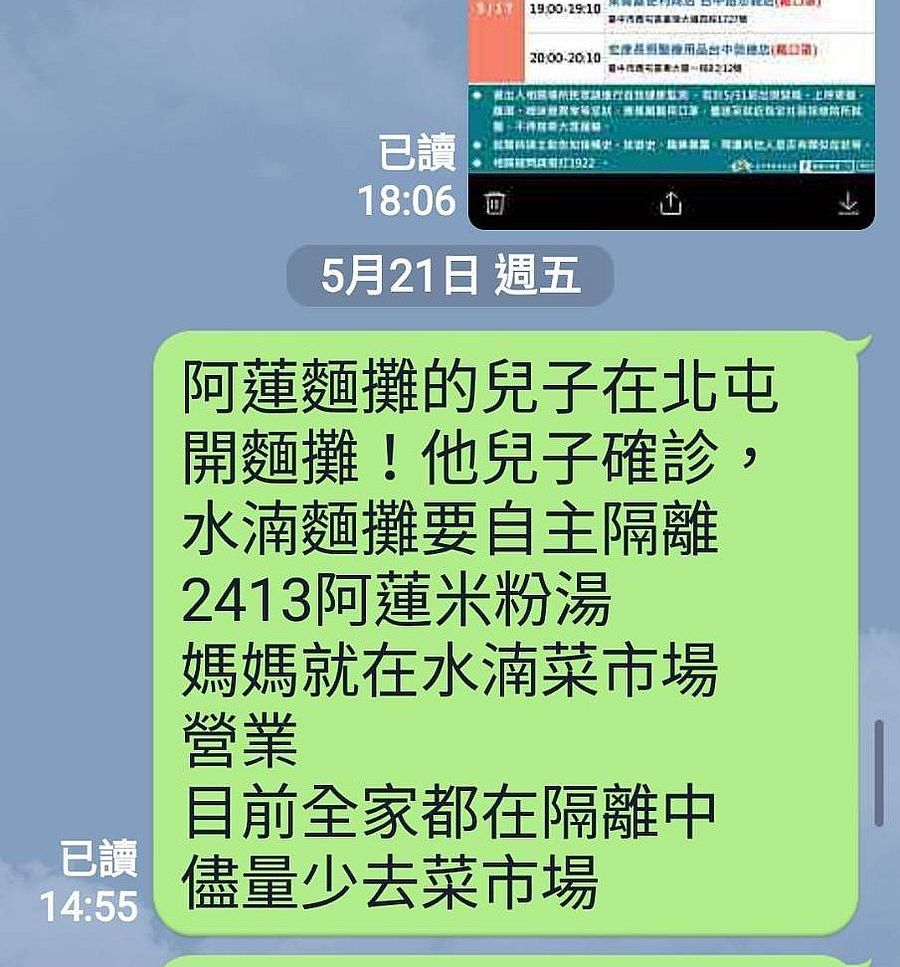The width and height of the screenshot is (900, 967).
Task: Open the image message sent at 18:06
Action: 671,90
